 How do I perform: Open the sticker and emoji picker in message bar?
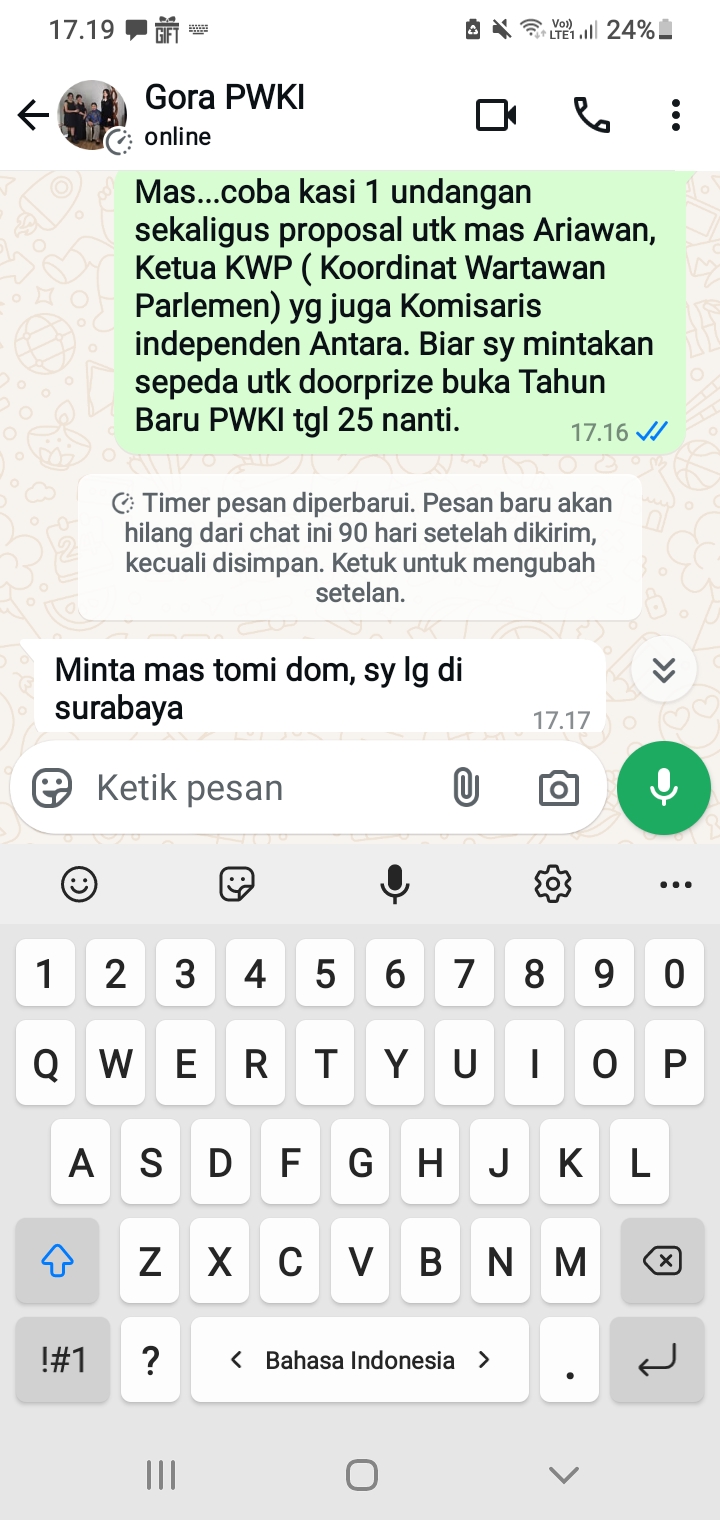tap(52, 788)
